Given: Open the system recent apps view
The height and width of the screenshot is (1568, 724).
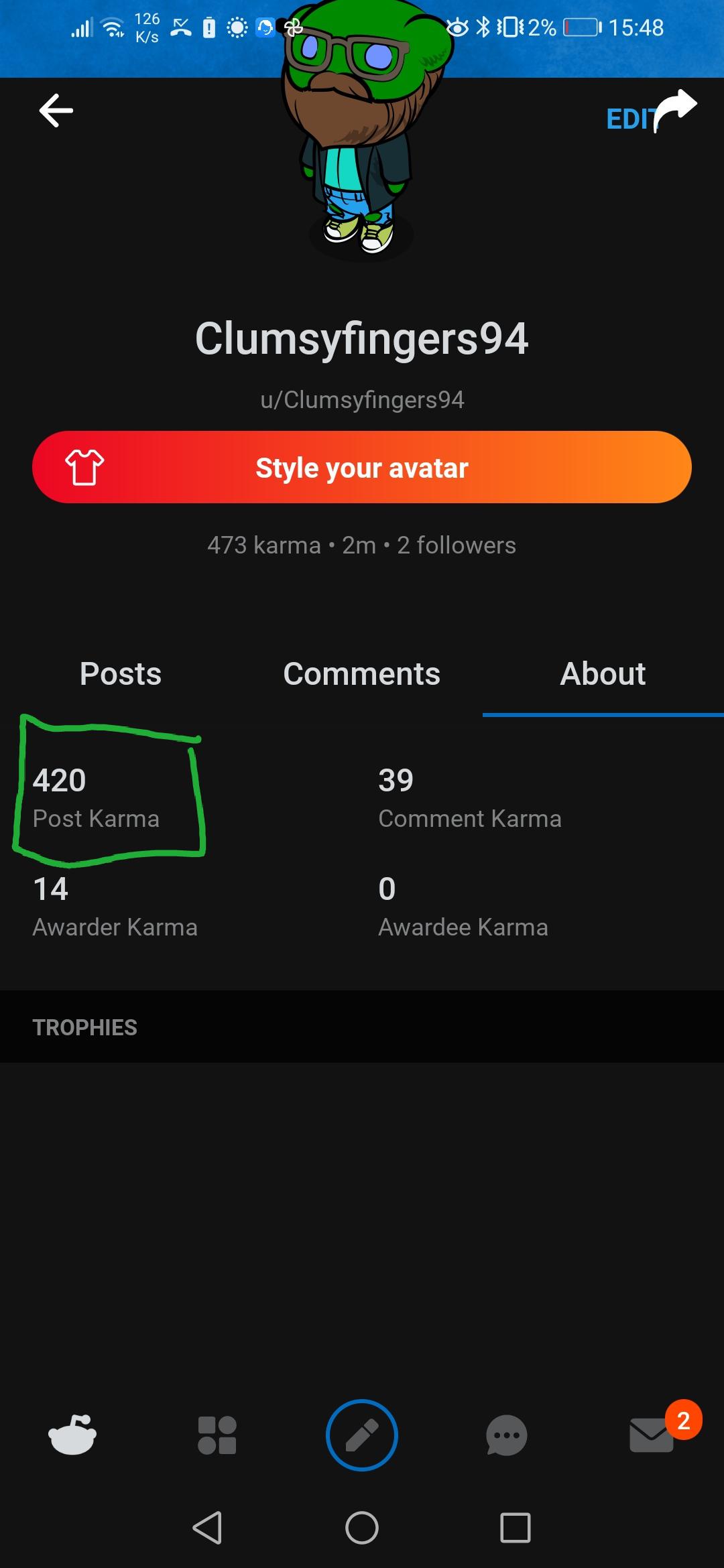Looking at the screenshot, I should click(516, 1528).
